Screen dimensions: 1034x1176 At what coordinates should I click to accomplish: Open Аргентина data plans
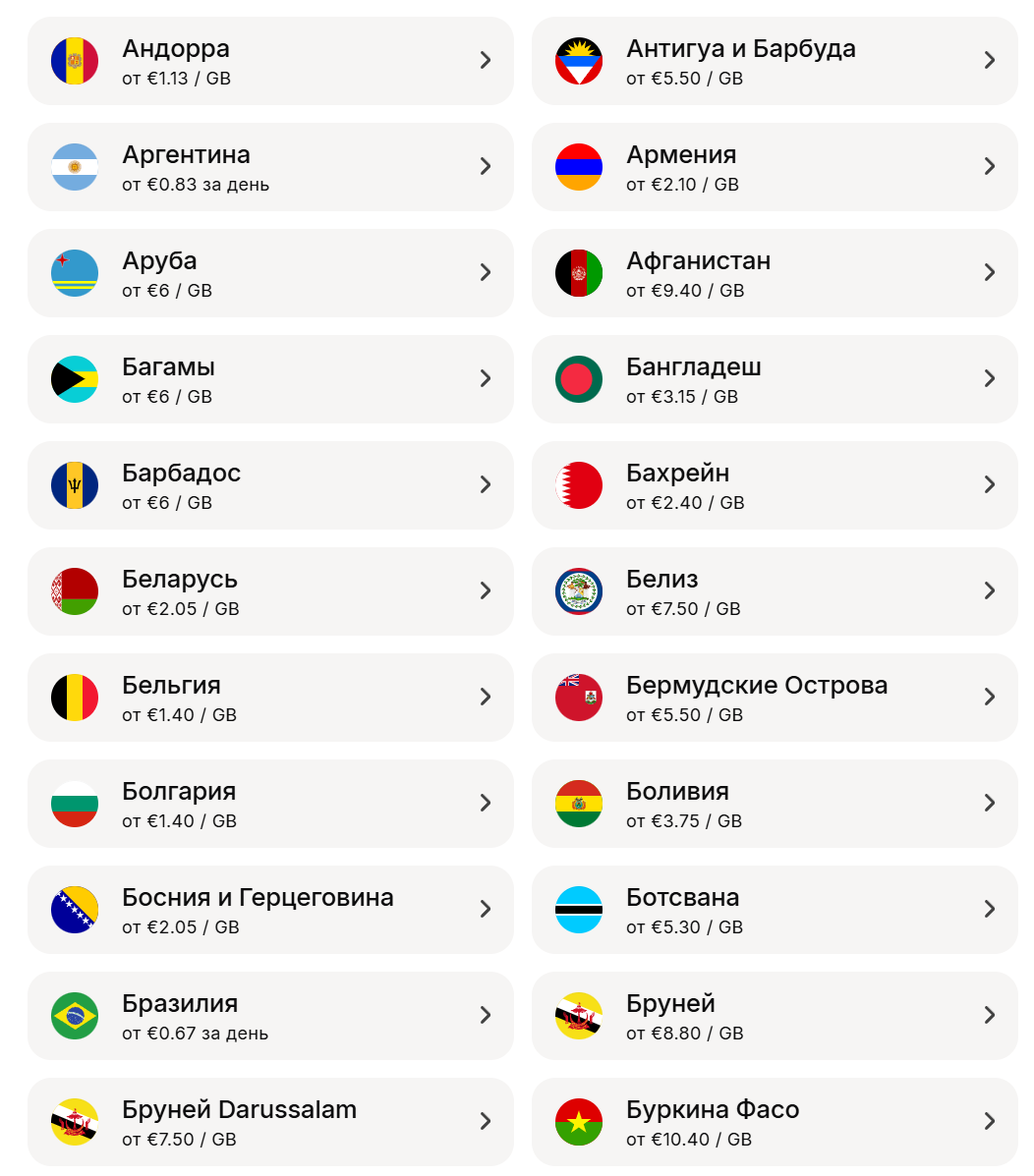pyautogui.click(x=270, y=167)
